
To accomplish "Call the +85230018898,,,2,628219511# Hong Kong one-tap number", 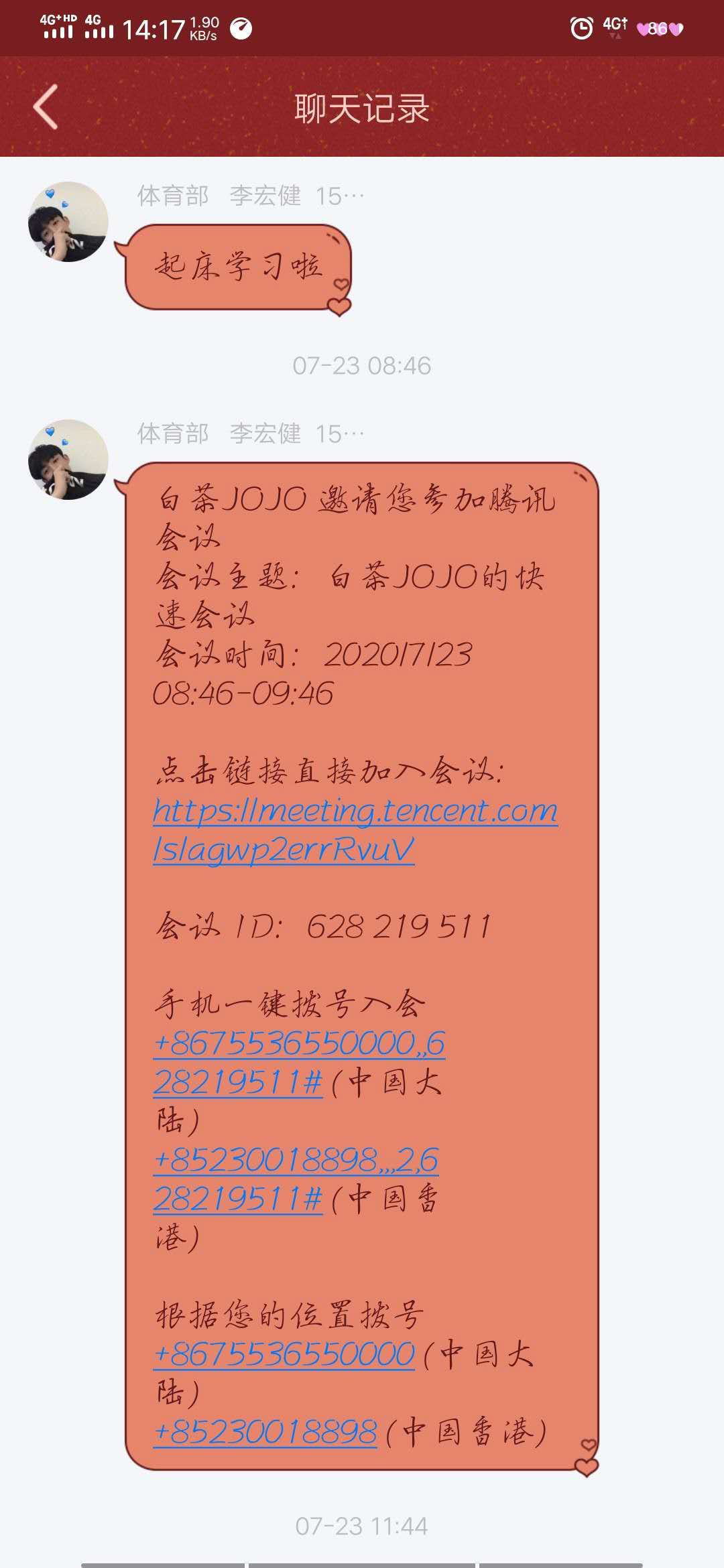I will pos(296,1161).
